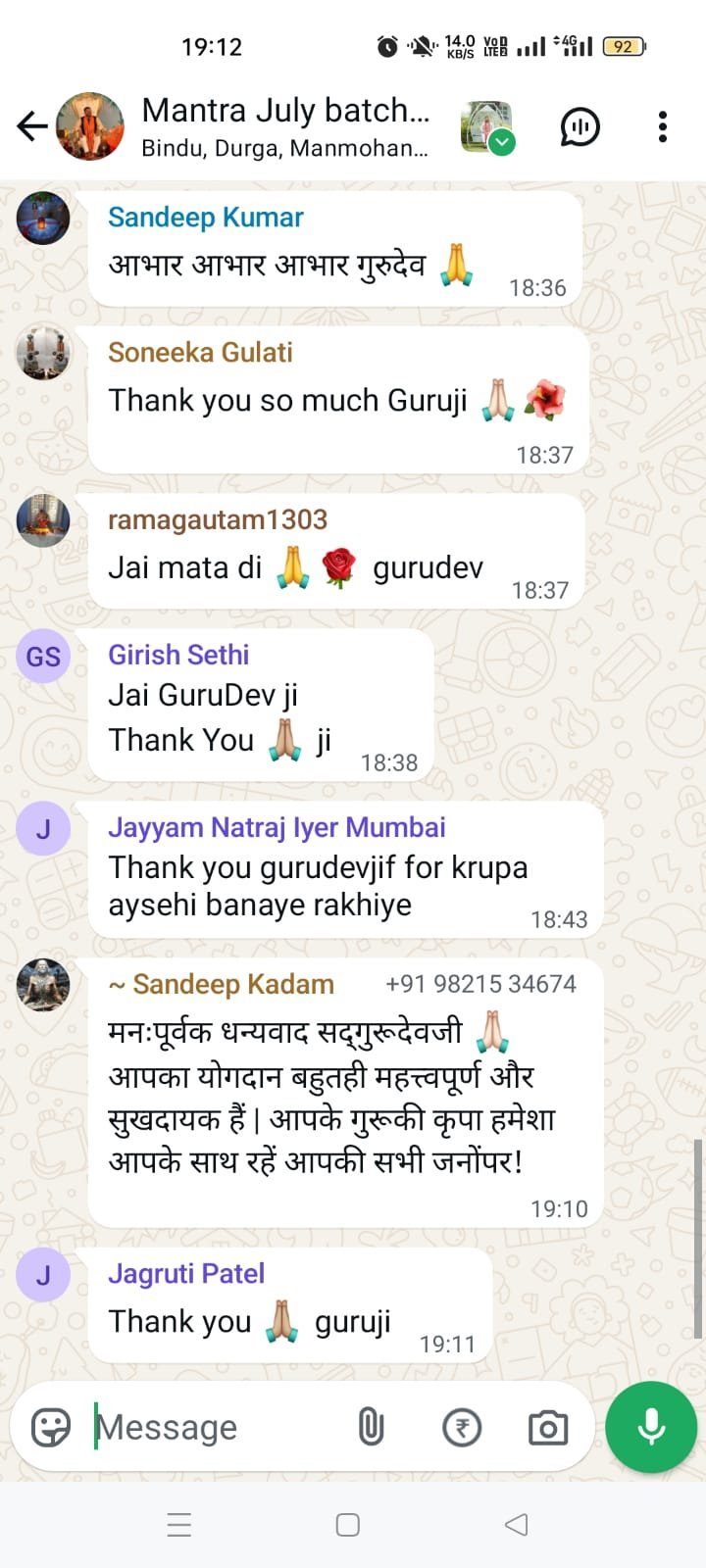Tap the system back navigation button
Image resolution: width=706 pixels, height=1568 pixels.
(516, 1524)
